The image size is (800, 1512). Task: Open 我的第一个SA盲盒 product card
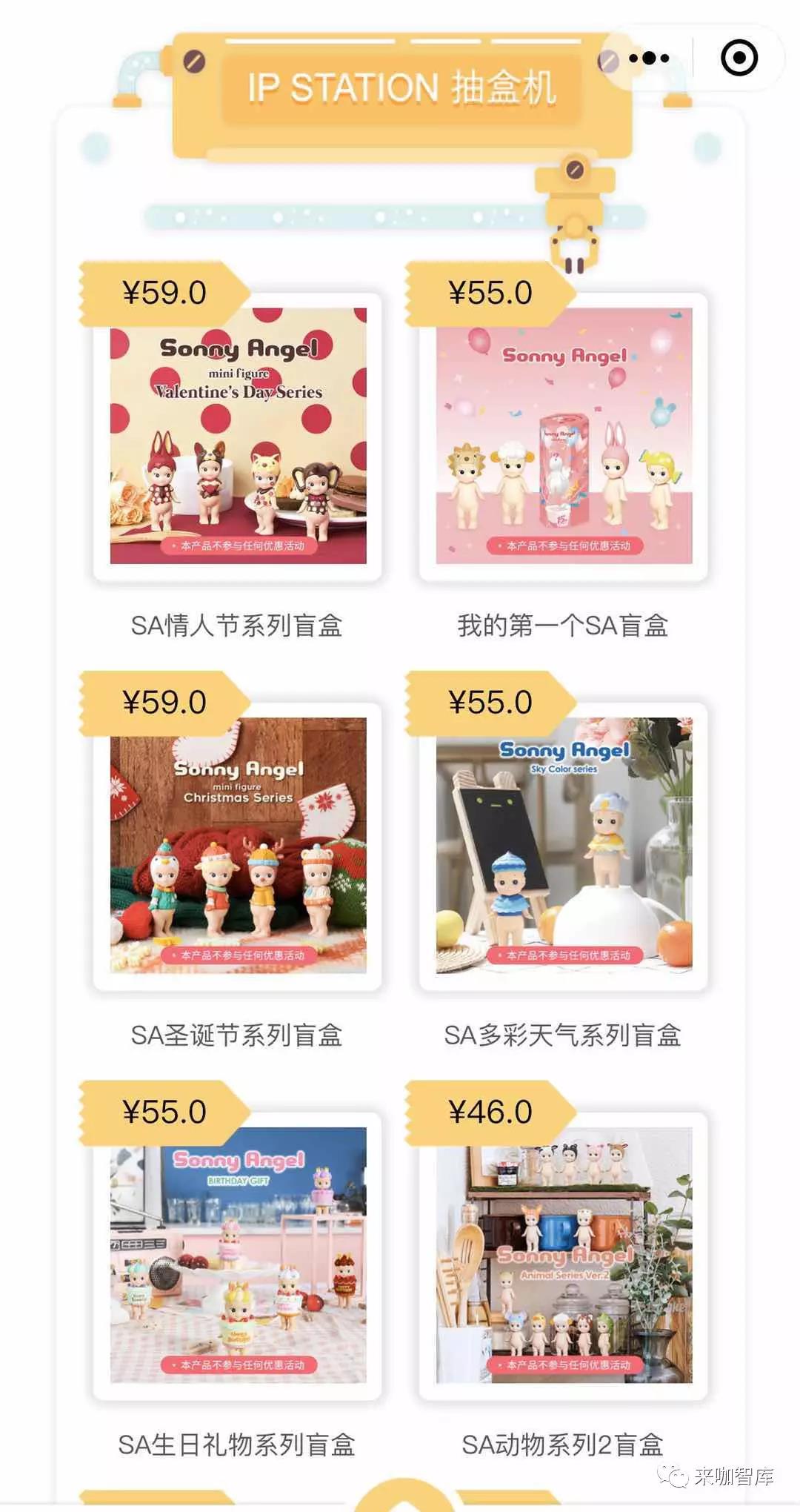pos(564,436)
